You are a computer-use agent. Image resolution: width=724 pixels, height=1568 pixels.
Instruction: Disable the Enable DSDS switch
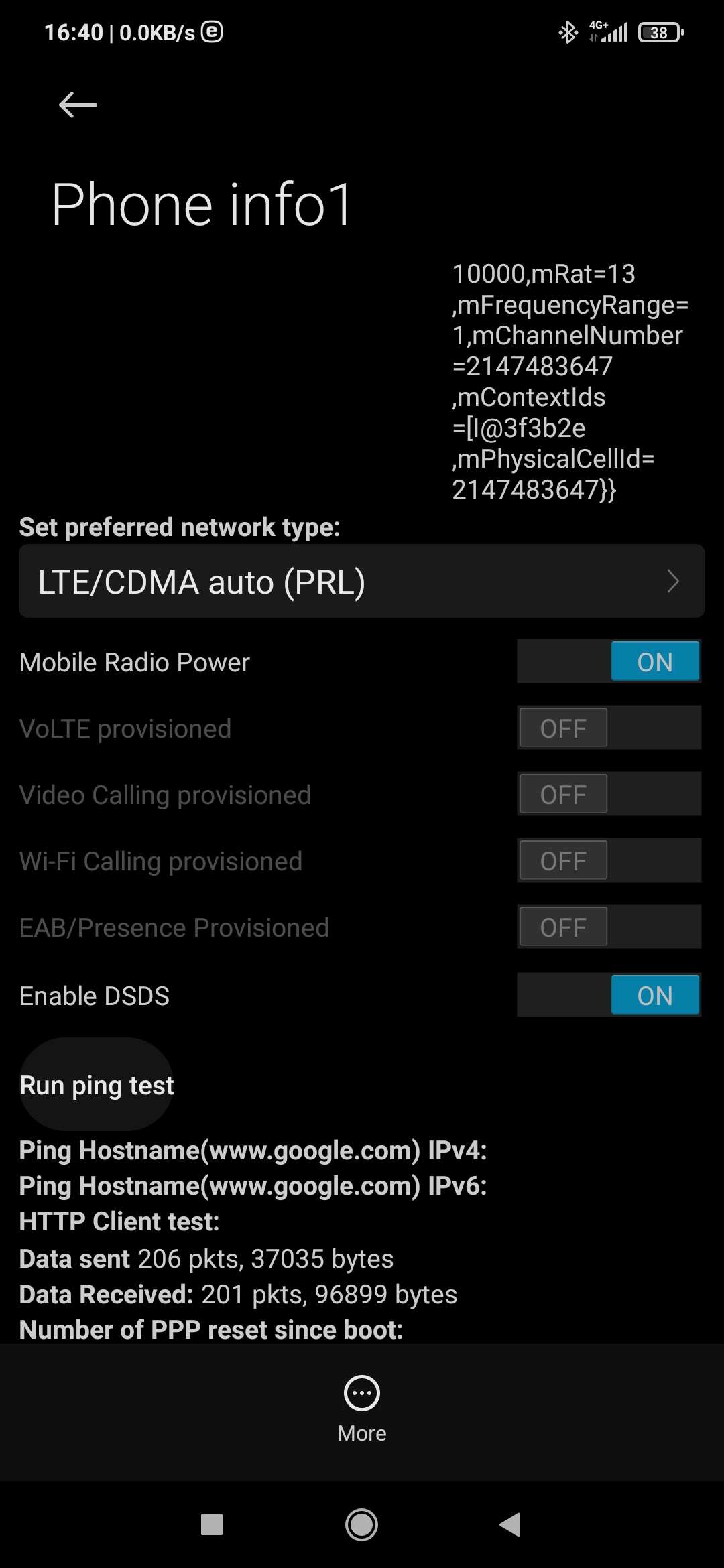609,996
